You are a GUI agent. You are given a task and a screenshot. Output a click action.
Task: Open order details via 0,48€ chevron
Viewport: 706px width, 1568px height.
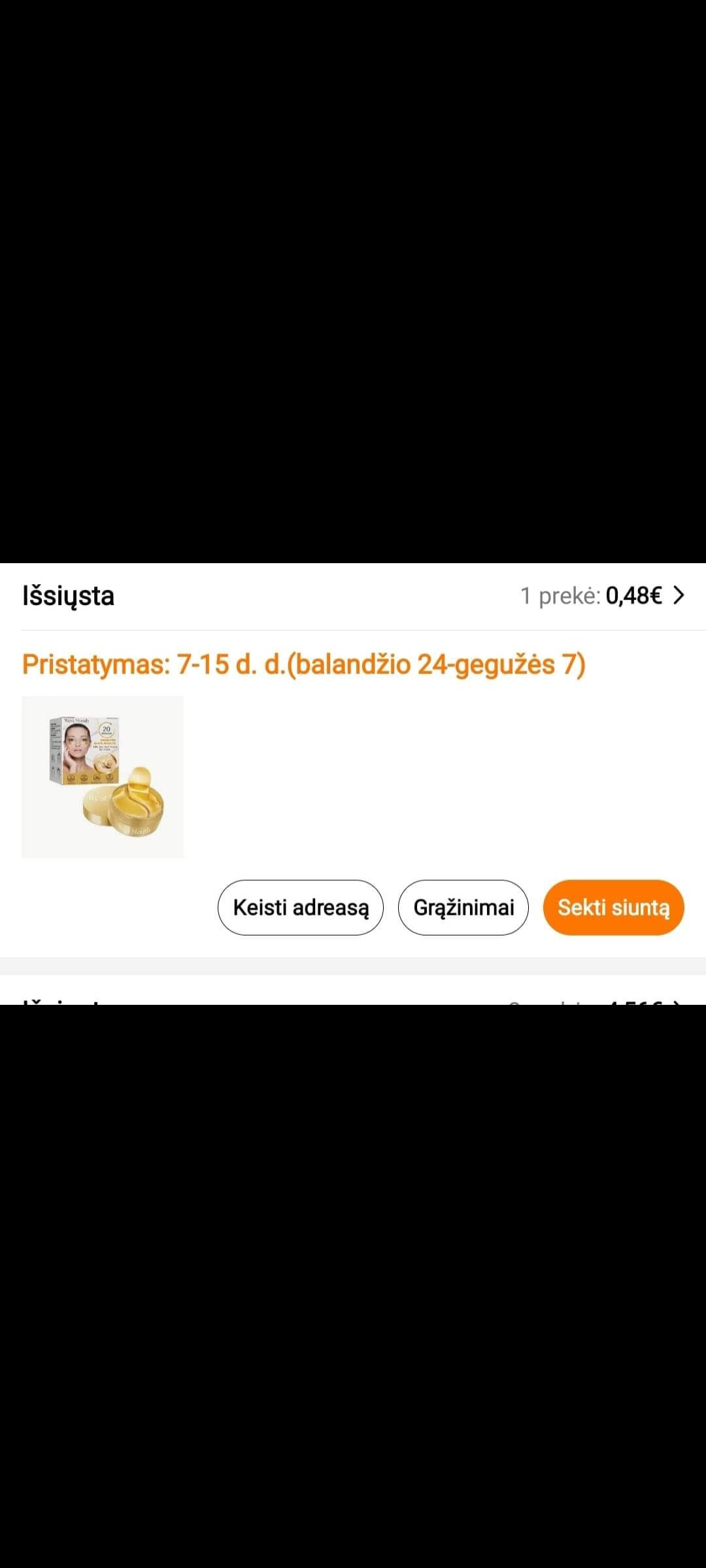[x=679, y=595]
